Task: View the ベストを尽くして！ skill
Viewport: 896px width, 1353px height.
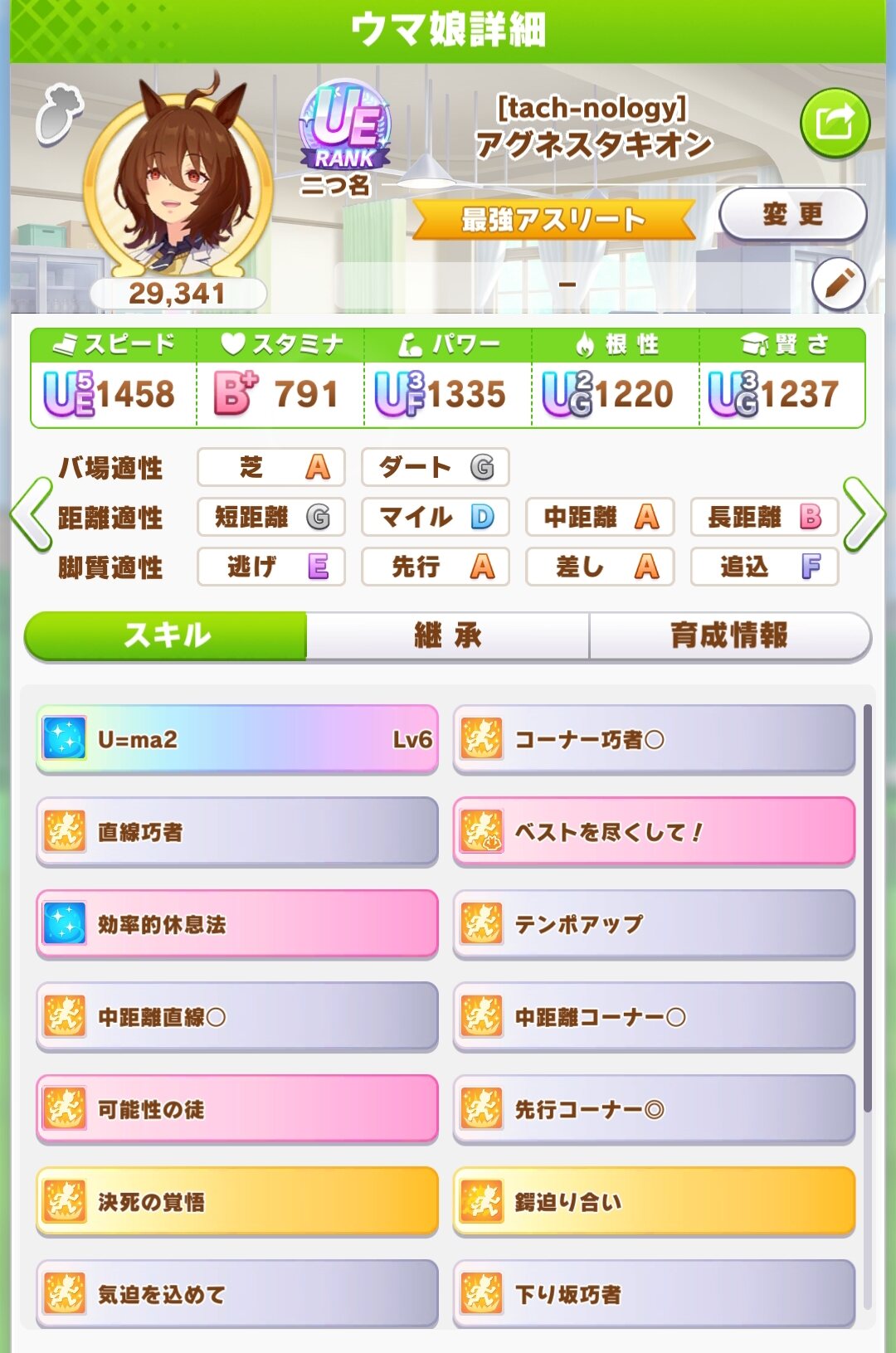Action: coord(654,832)
